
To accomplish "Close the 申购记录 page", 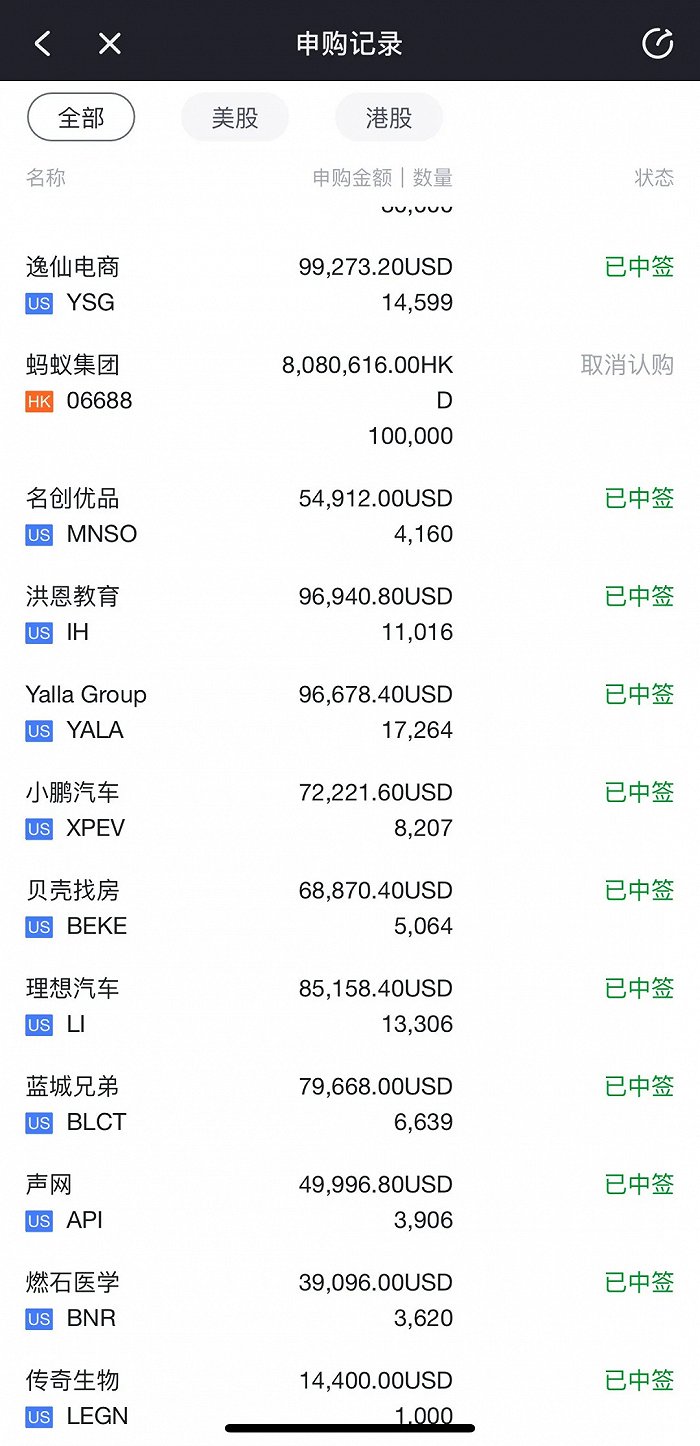I will point(110,44).
